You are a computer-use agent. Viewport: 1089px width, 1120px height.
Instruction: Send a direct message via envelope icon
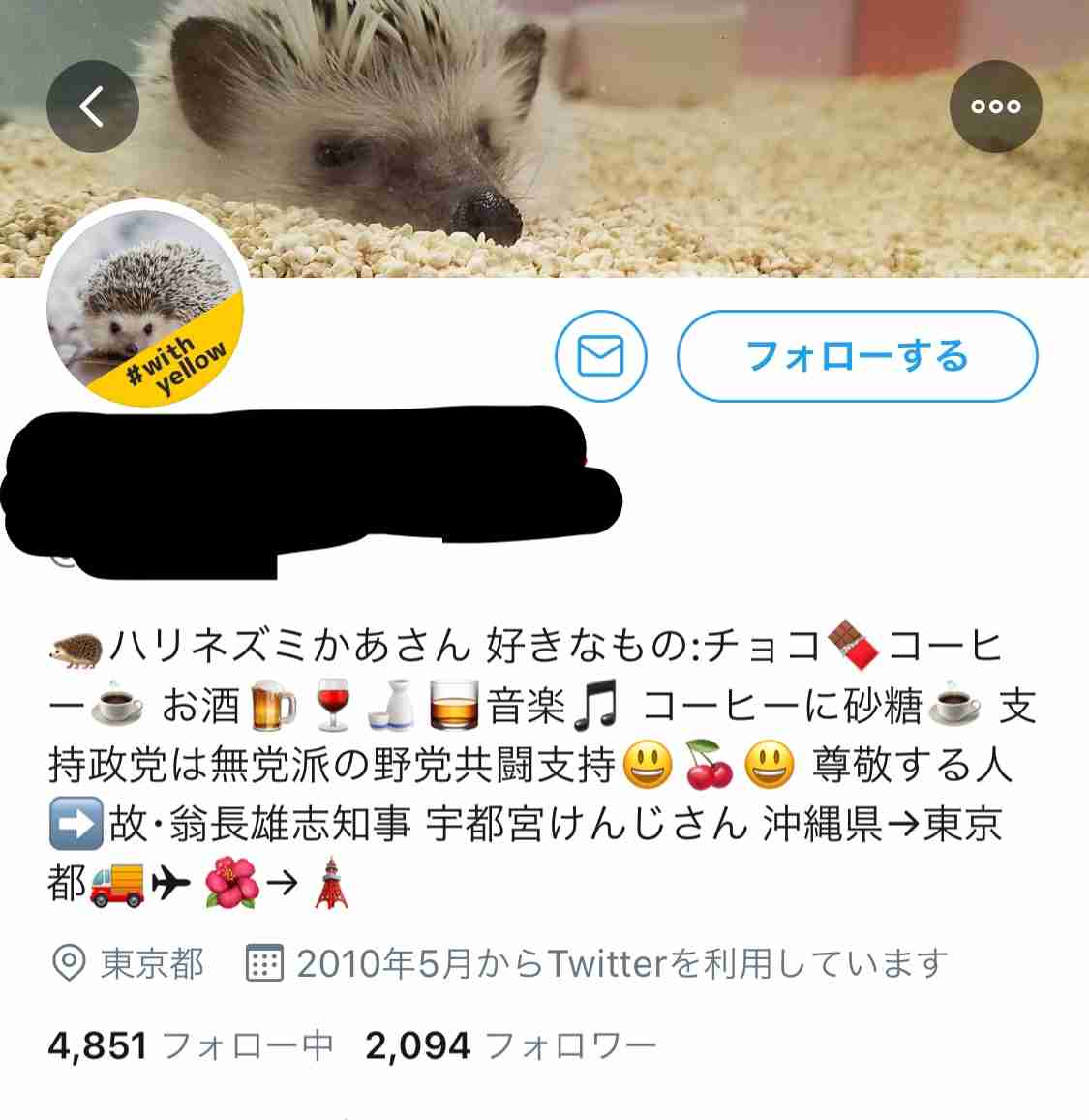pos(600,356)
